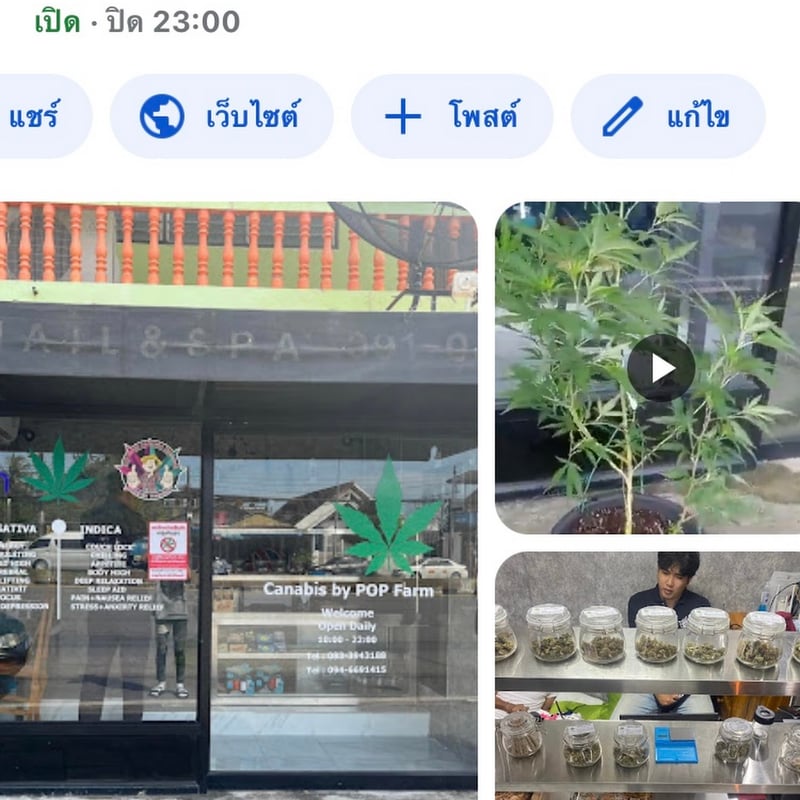Open the เว็บไซต์ (Website) chip
800x800 pixels.
click(x=221, y=117)
